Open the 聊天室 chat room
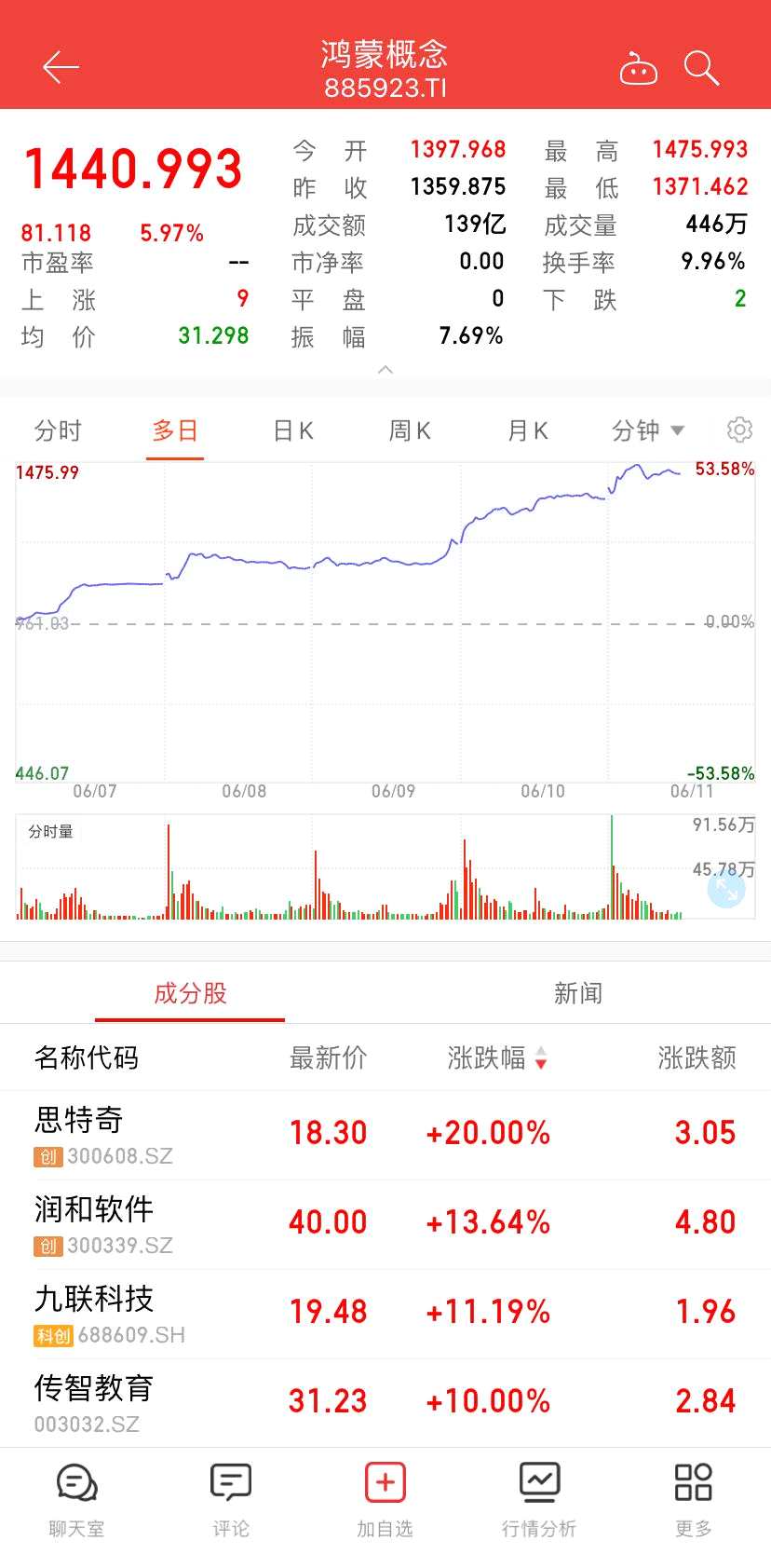 click(76, 1500)
